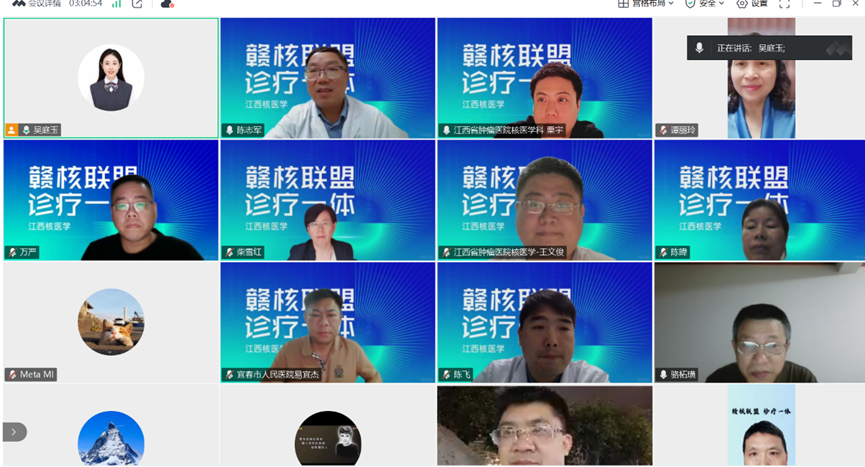Select 柴雪红's video tile

point(328,200)
